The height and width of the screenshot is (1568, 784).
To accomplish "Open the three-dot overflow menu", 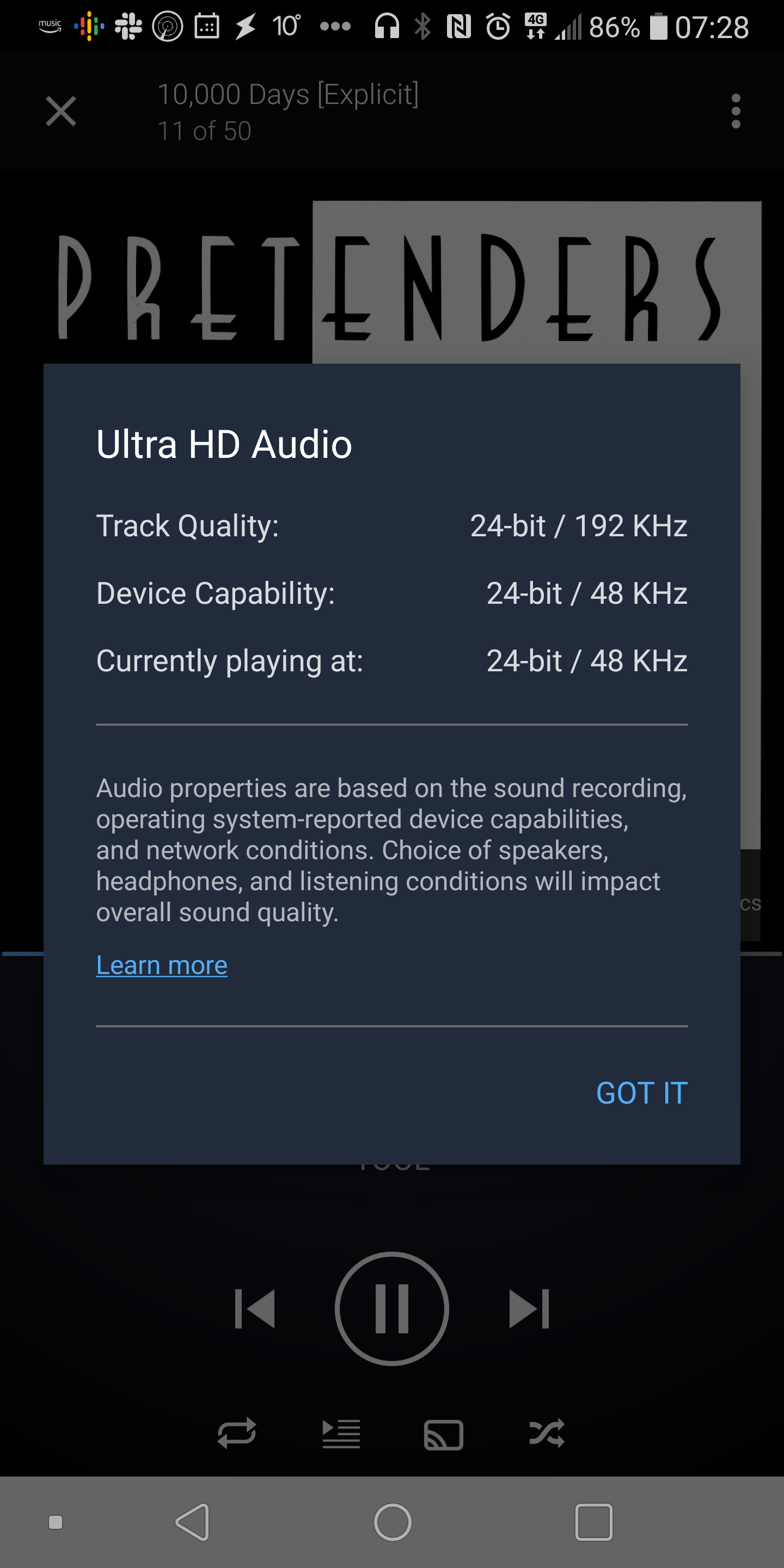I will point(736,113).
